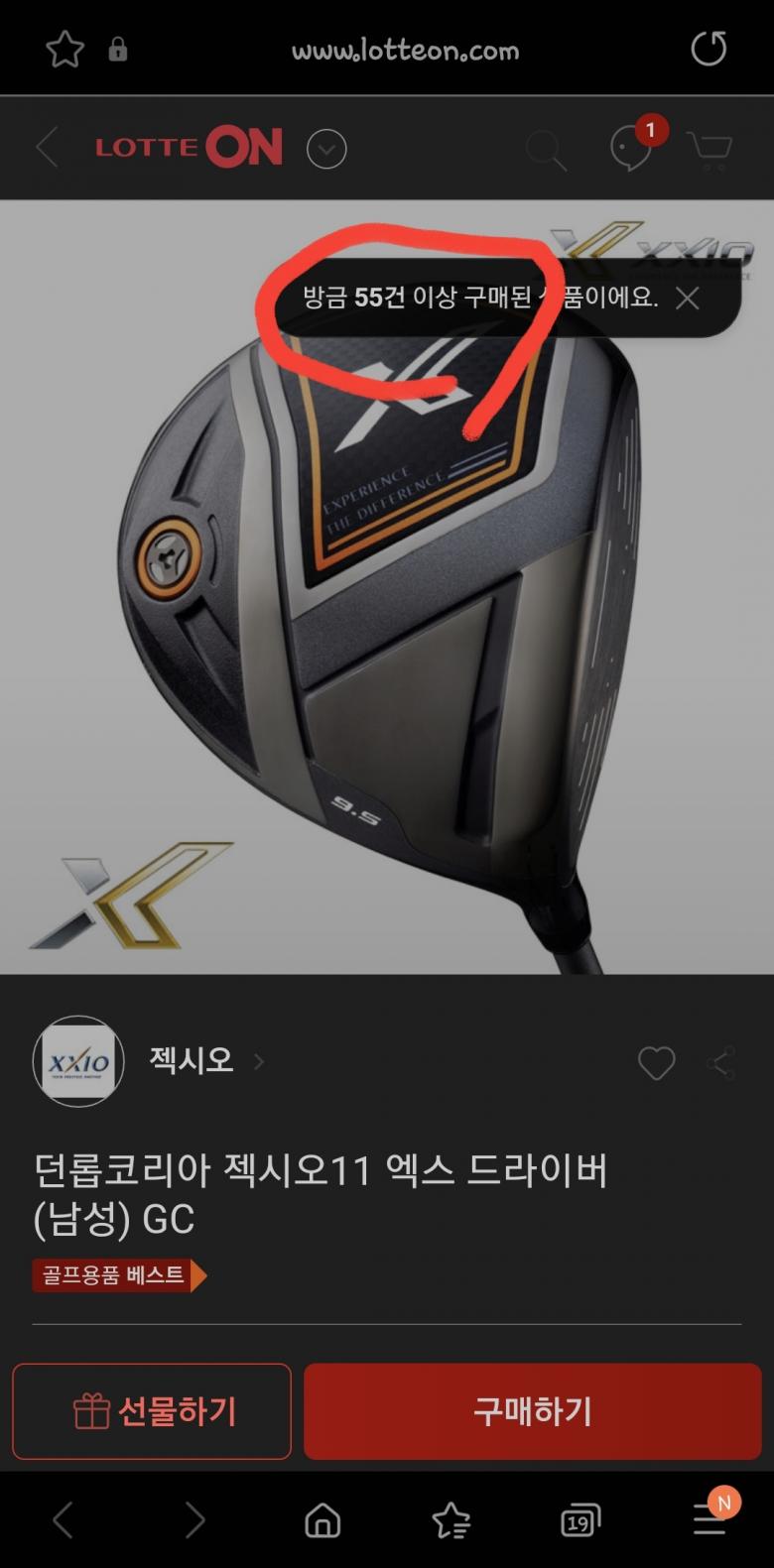Screen dimensions: 774x1568
Task: Open the product search icon
Action: [x=545, y=150]
